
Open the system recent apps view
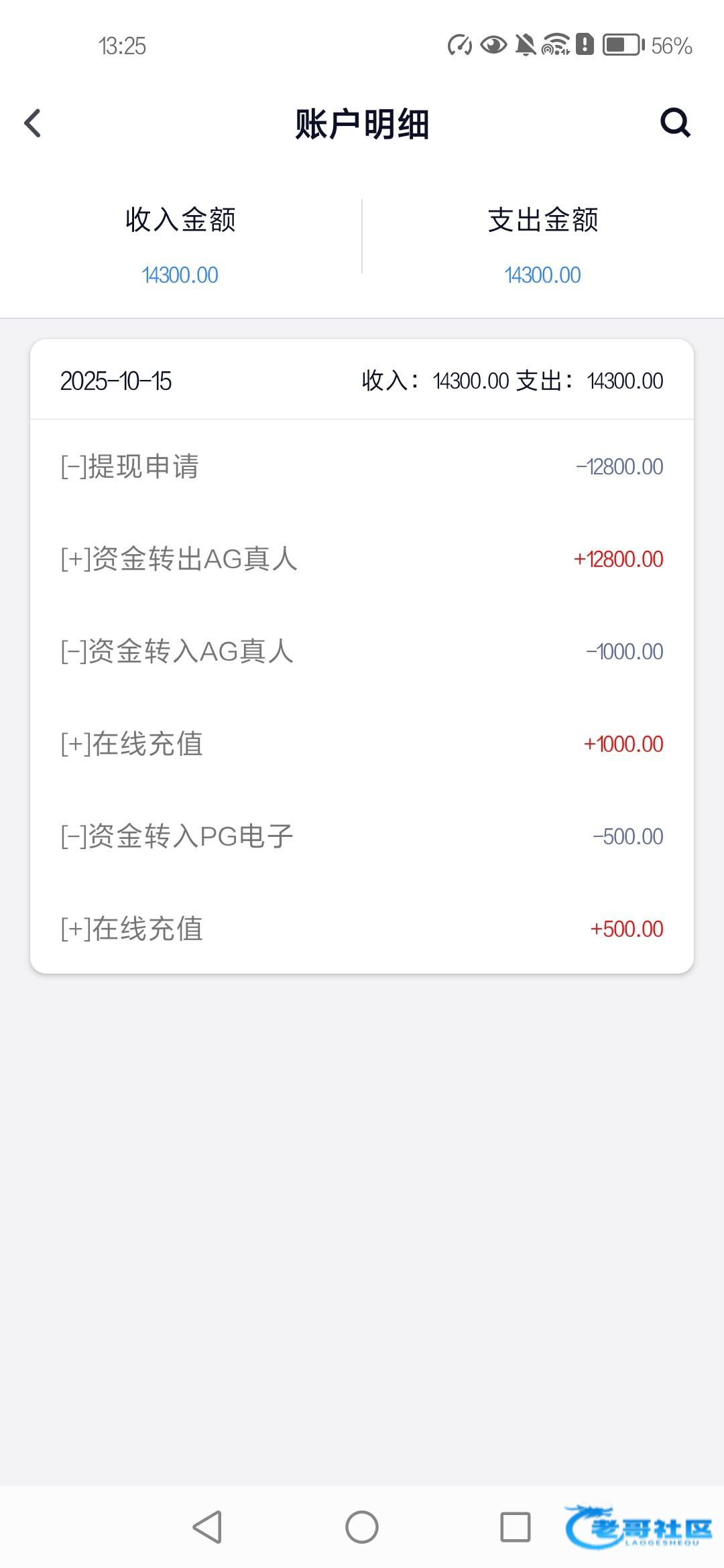(516, 1527)
